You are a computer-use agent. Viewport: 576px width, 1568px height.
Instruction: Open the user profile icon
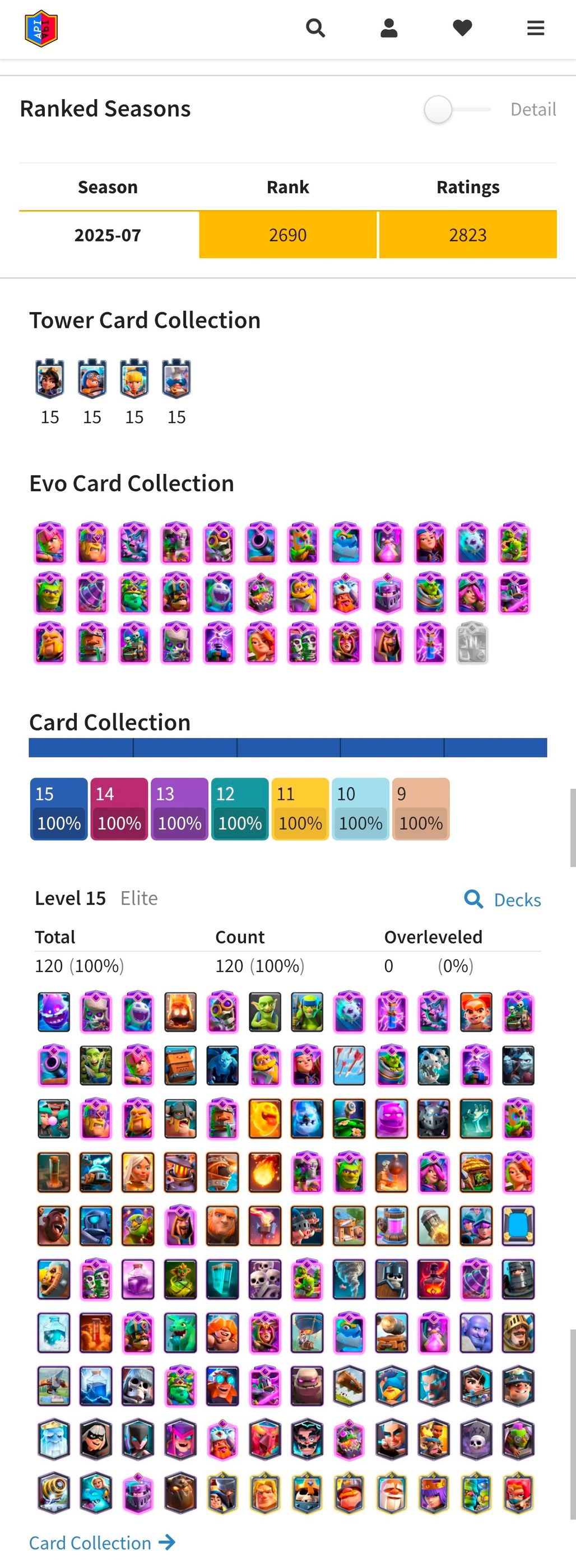[x=389, y=28]
